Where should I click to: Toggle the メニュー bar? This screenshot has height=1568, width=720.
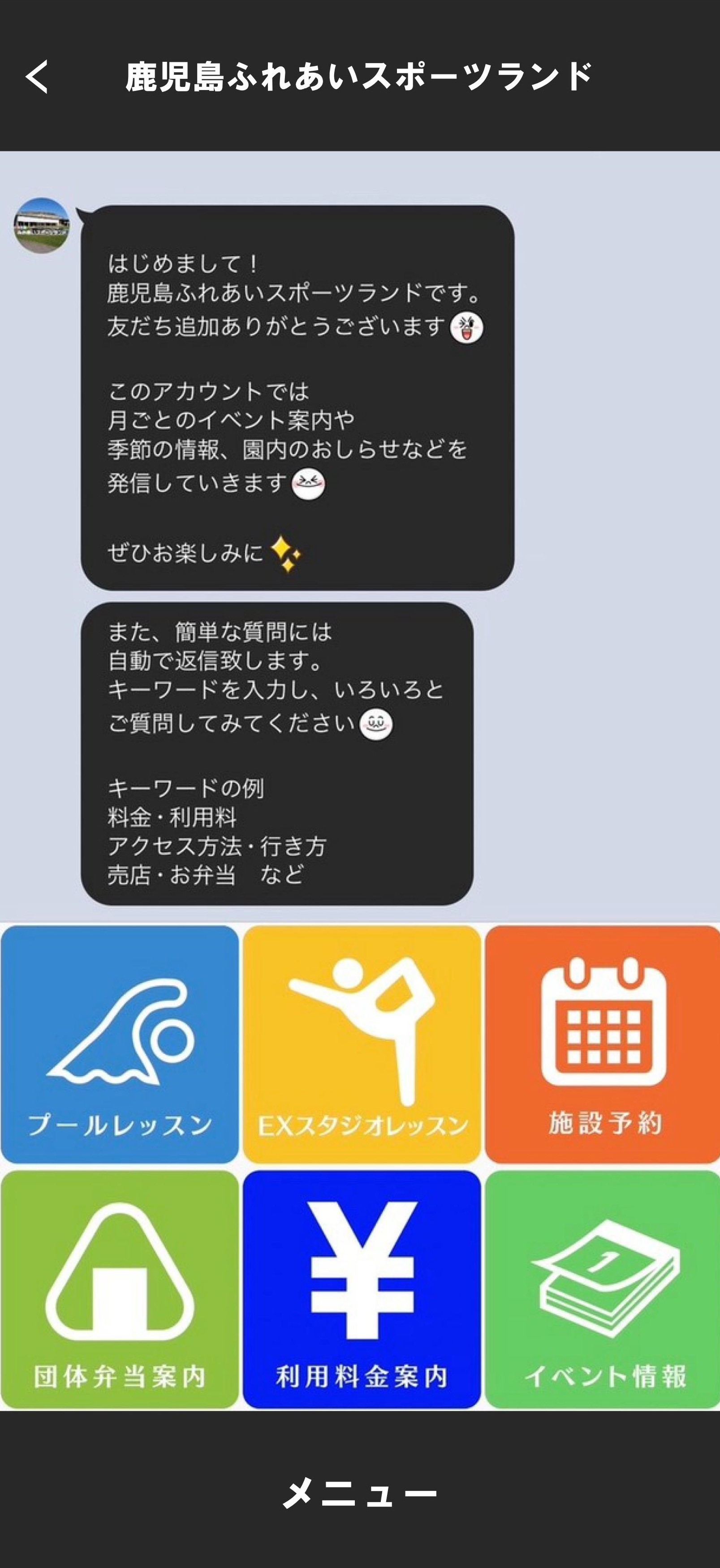360,1492
